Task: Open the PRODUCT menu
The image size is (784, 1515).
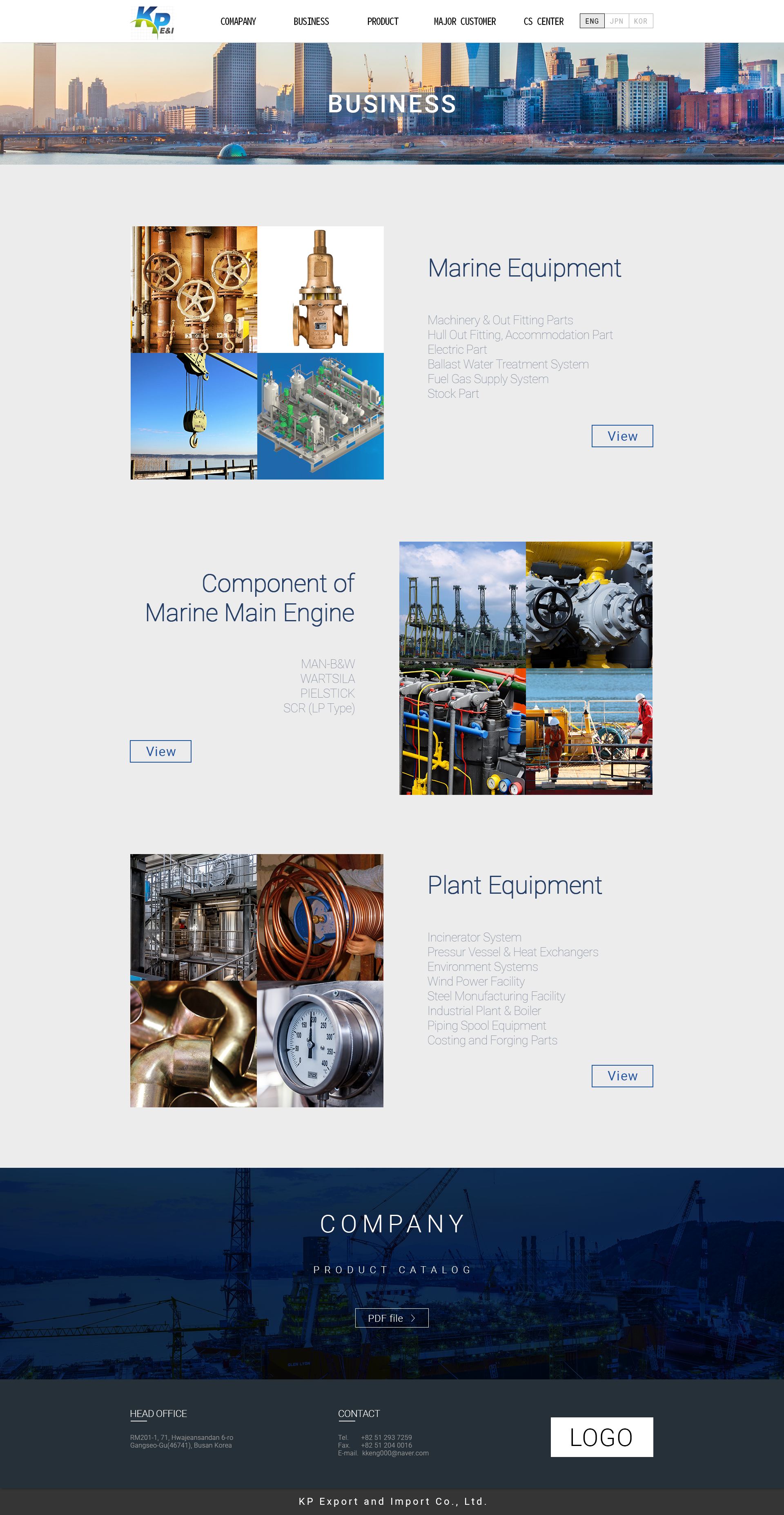Action: click(x=383, y=22)
